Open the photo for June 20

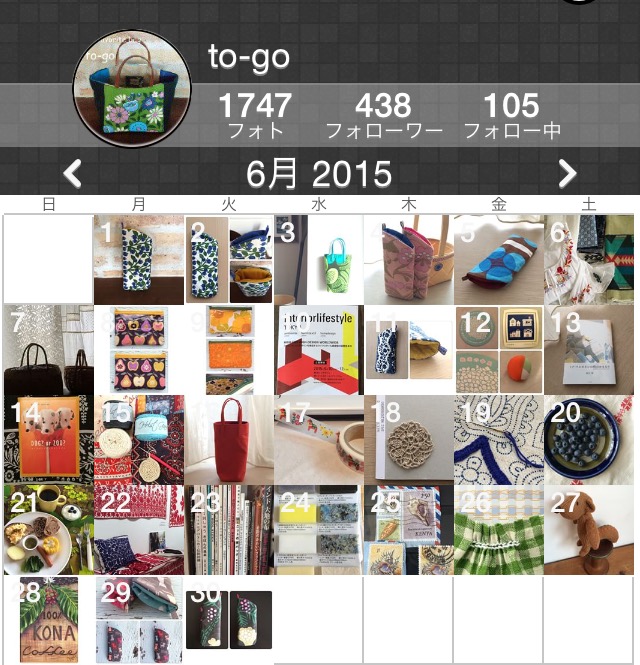tap(589, 440)
